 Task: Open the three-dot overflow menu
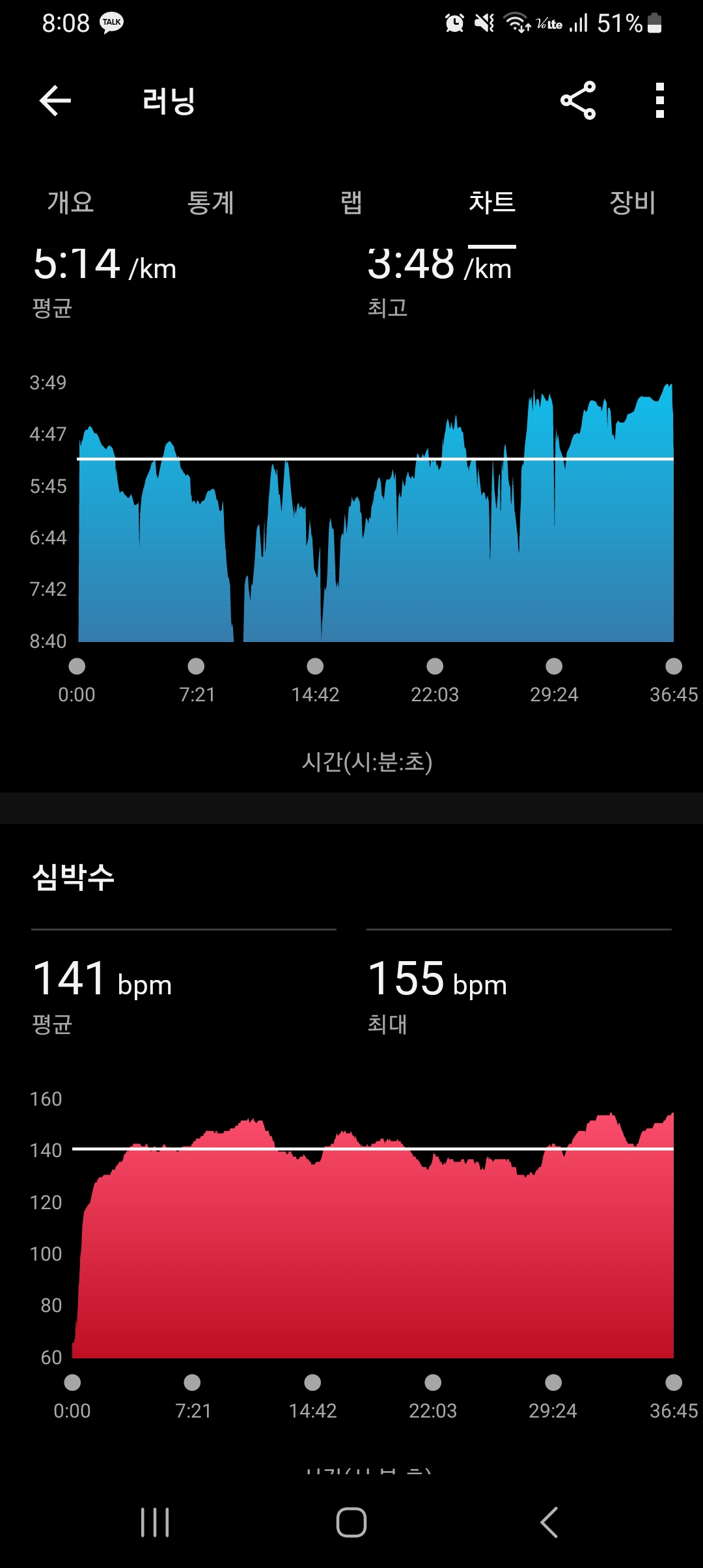point(660,100)
